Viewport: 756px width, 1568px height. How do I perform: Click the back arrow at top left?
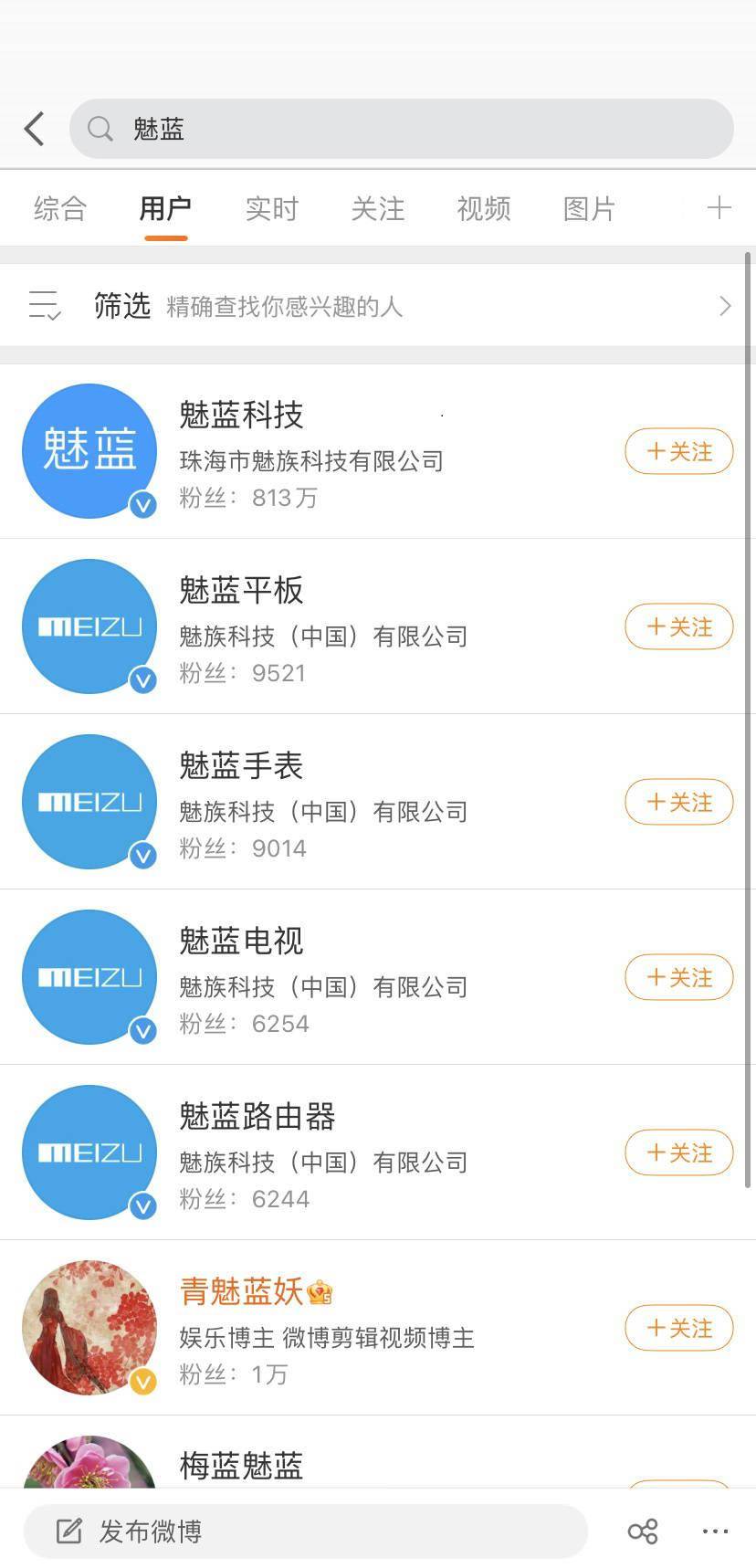pyautogui.click(x=34, y=129)
